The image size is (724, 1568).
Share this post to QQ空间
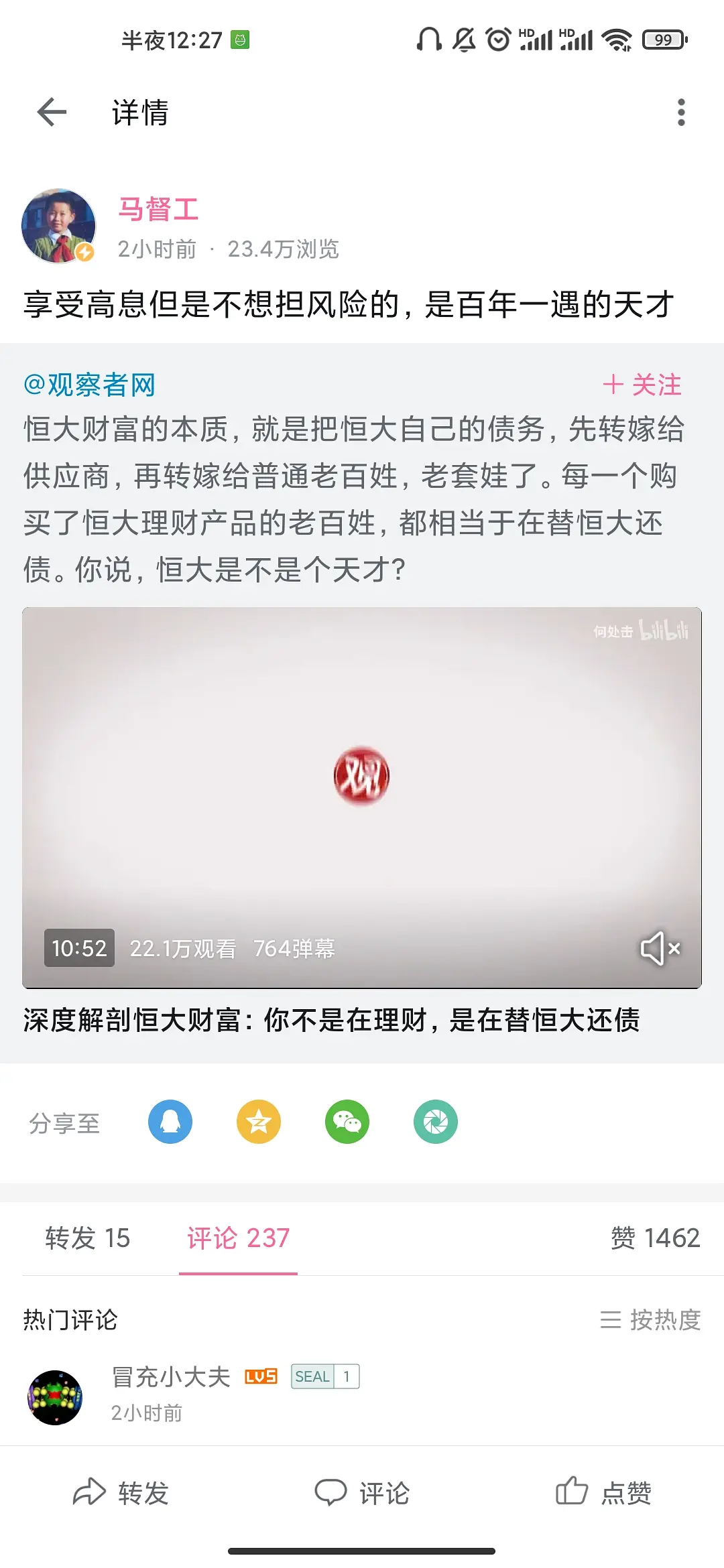pos(259,1122)
